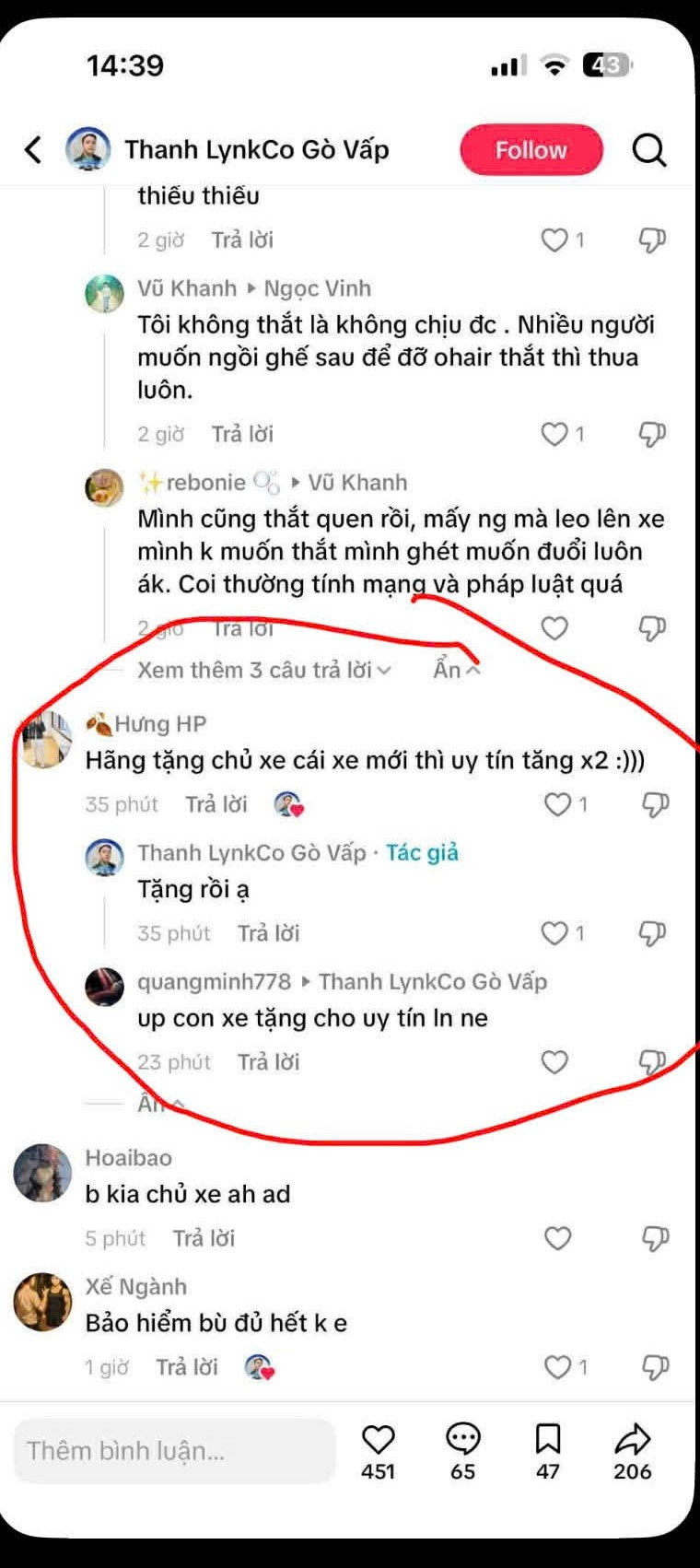Image resolution: width=700 pixels, height=1568 pixels.
Task: Reply to quangminh778's comment
Action: (x=268, y=1062)
